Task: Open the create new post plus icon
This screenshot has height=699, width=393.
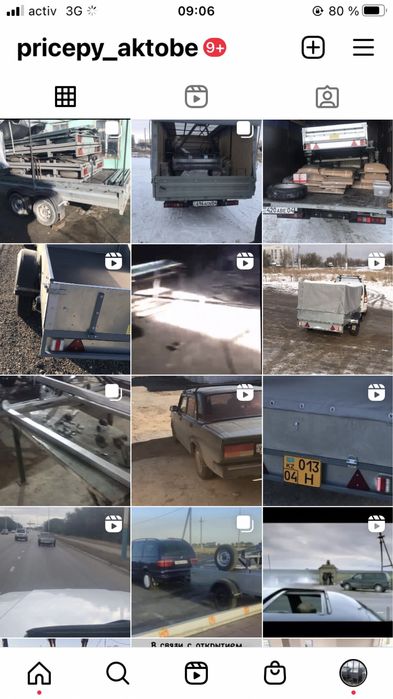Action: (x=313, y=47)
